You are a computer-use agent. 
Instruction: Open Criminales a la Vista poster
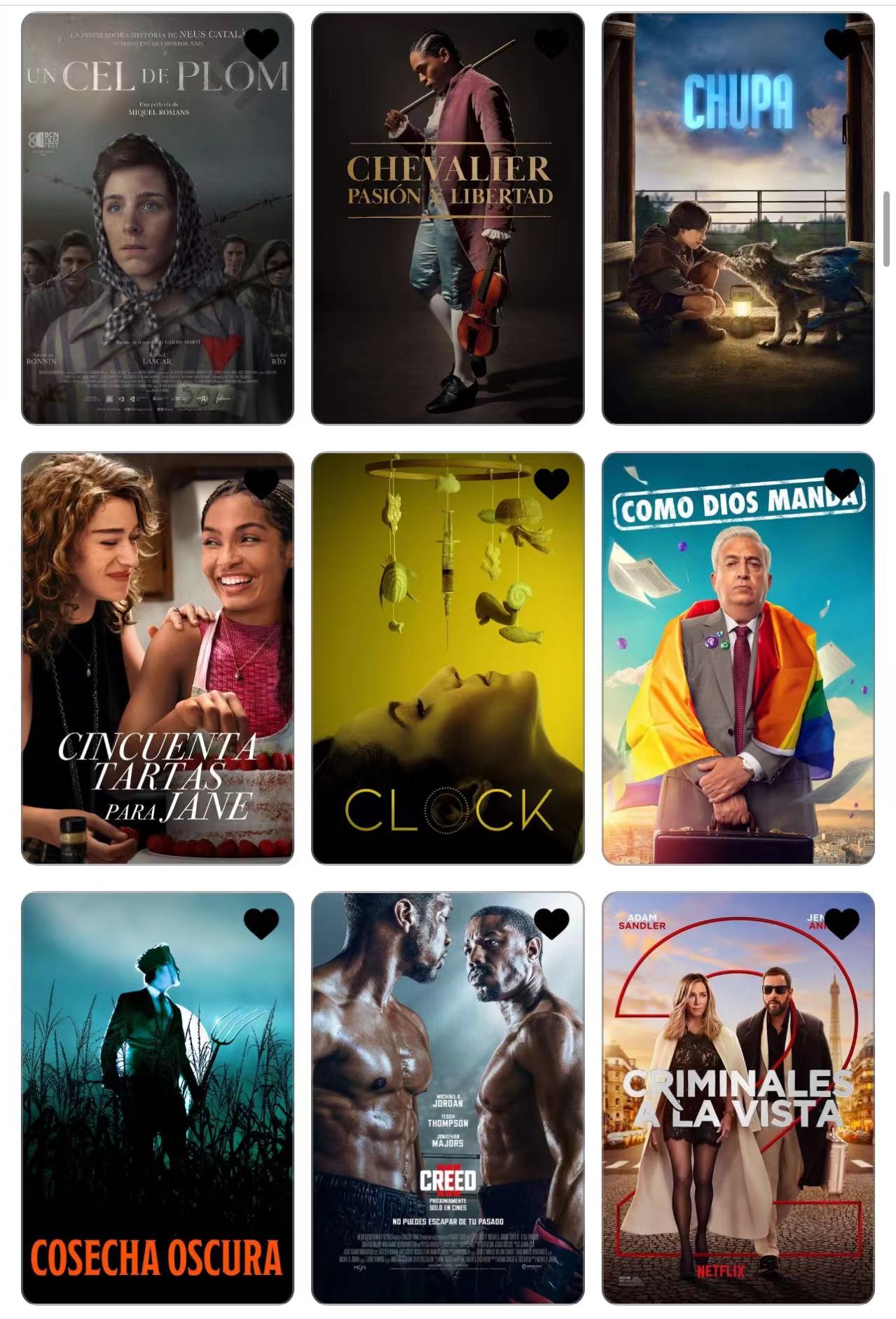[x=738, y=1114]
